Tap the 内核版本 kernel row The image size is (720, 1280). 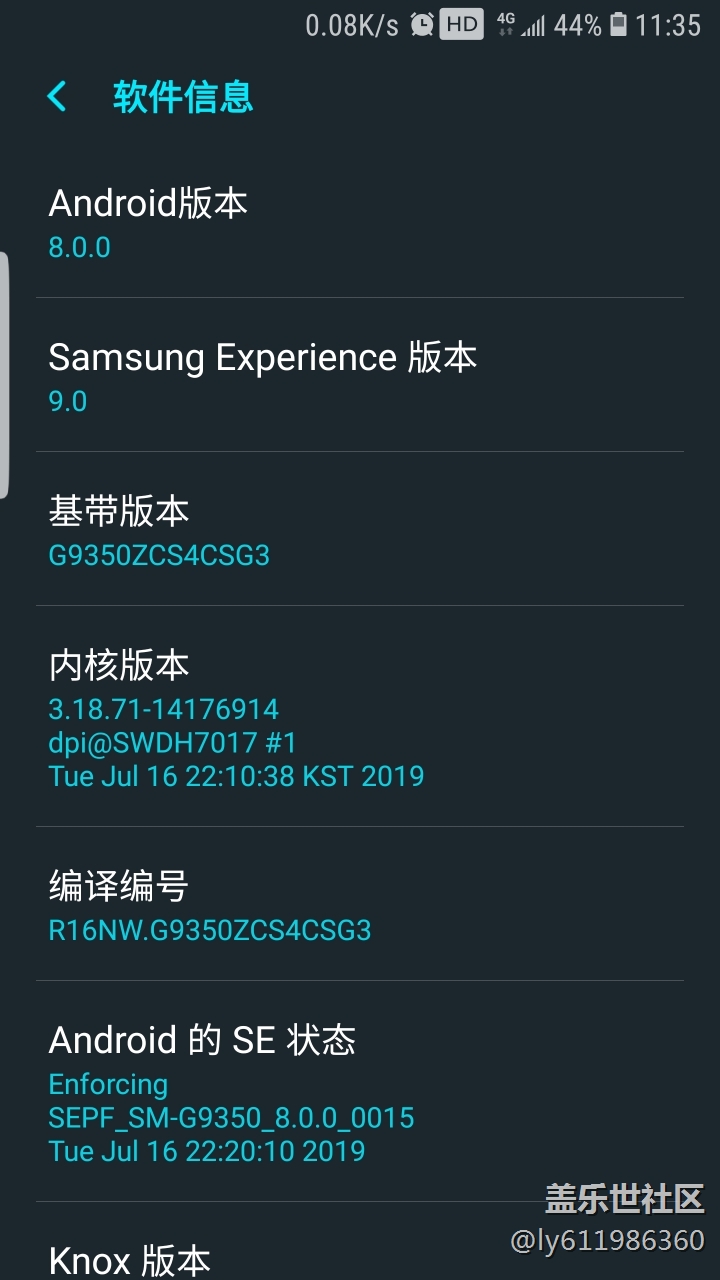click(360, 716)
